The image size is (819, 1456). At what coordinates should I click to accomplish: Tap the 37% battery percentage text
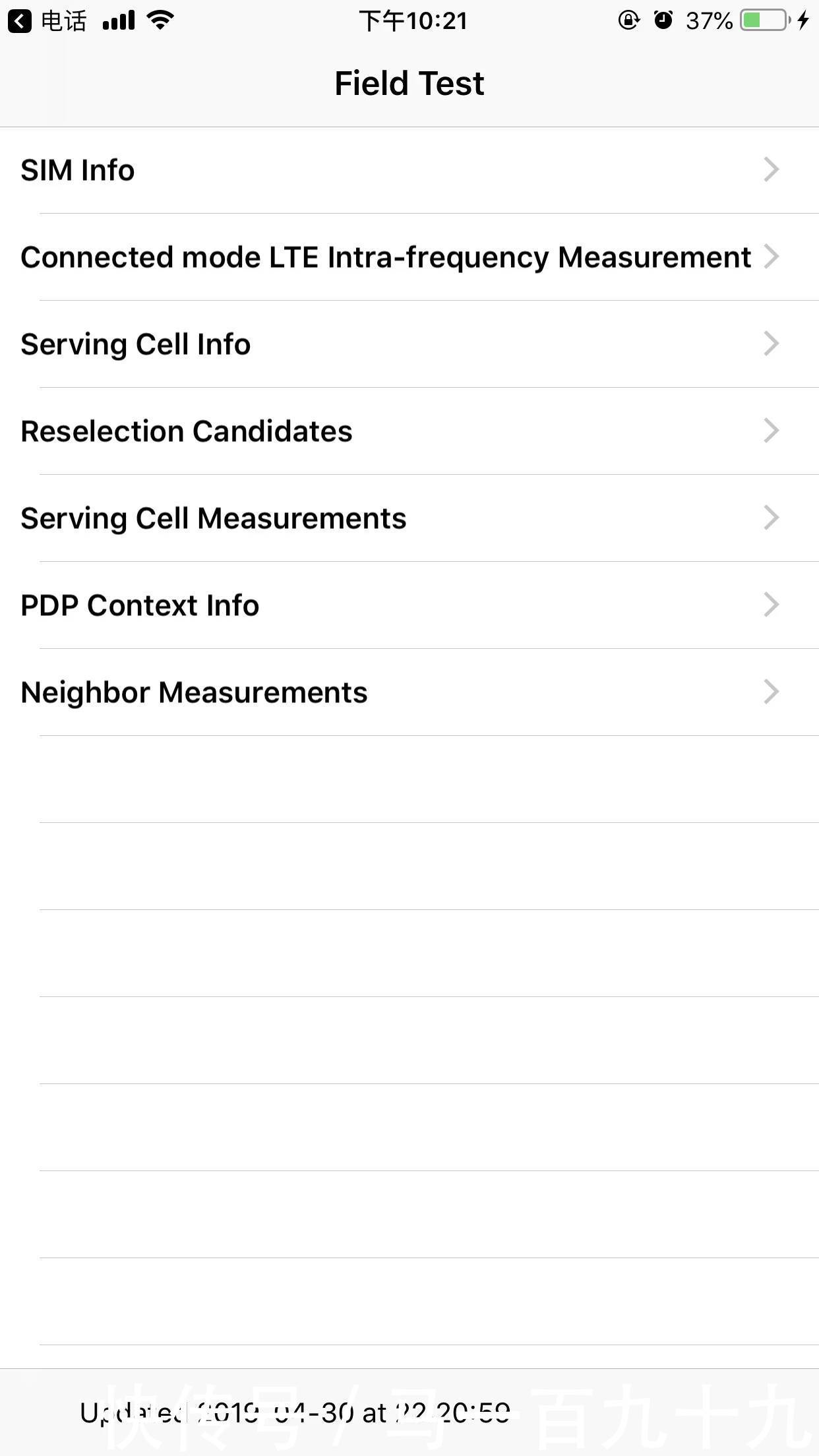click(x=709, y=20)
